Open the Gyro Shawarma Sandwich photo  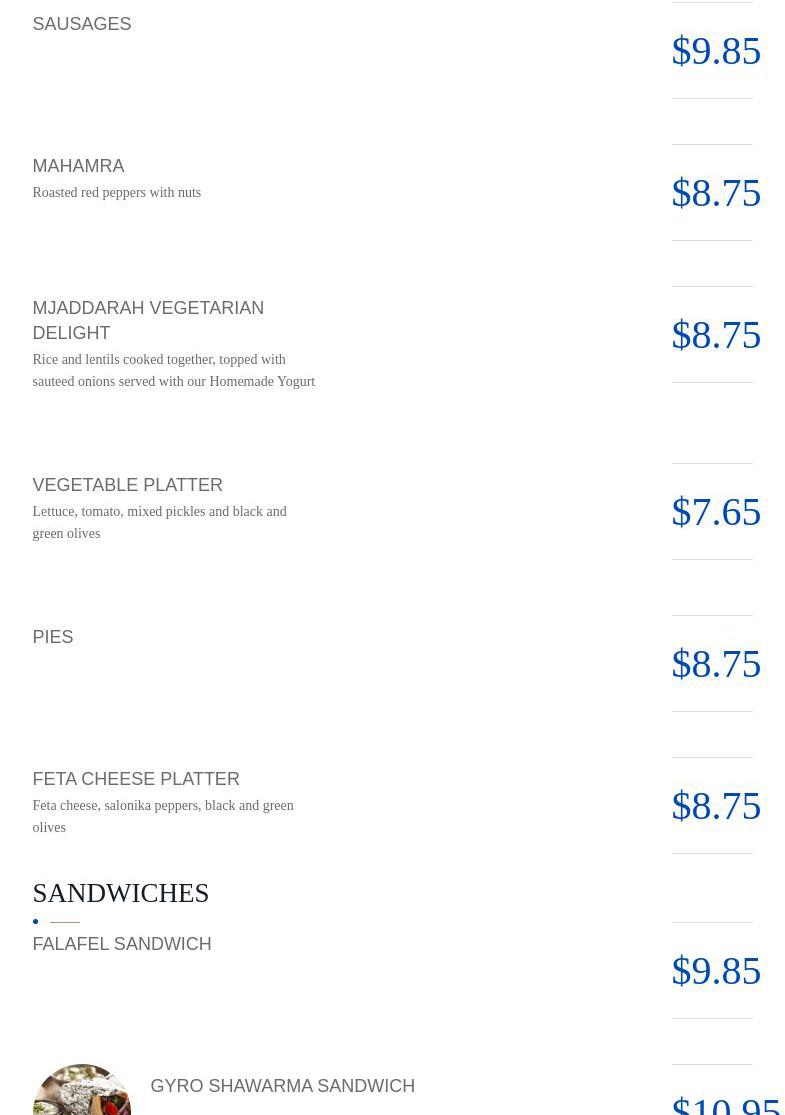pyautogui.click(x=82, y=1092)
